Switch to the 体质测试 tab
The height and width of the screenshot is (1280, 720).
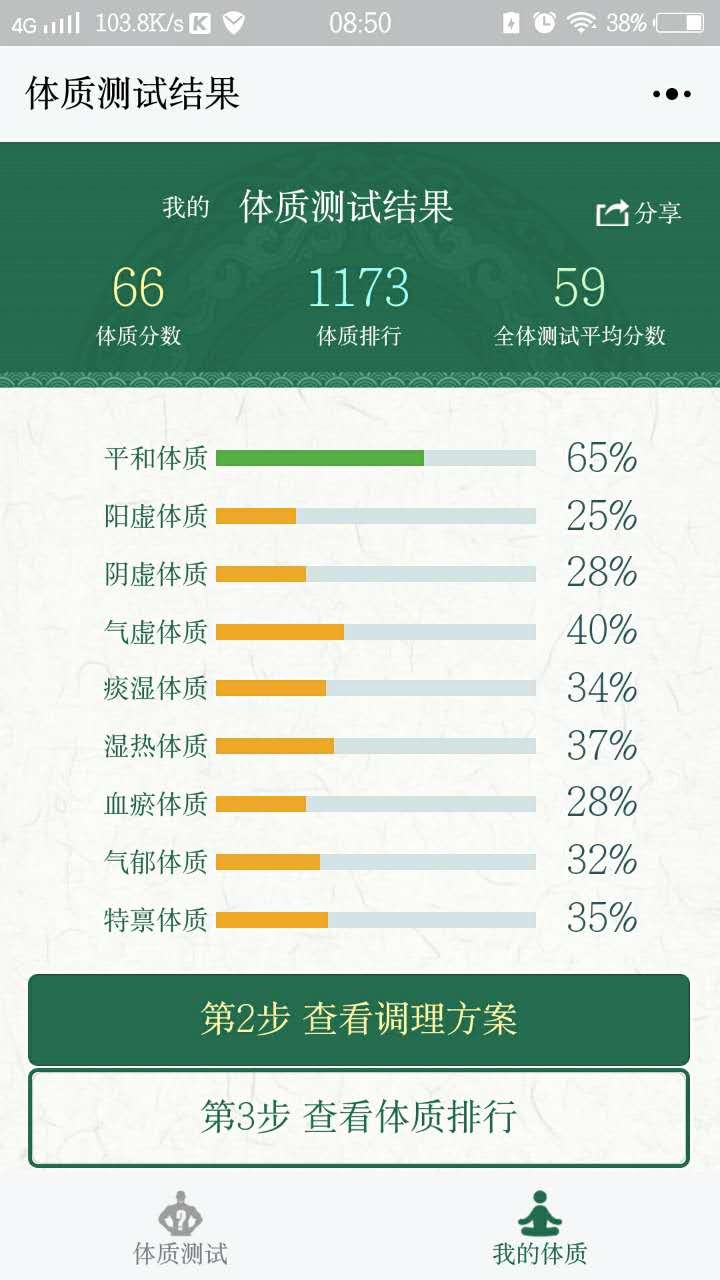(180, 1228)
